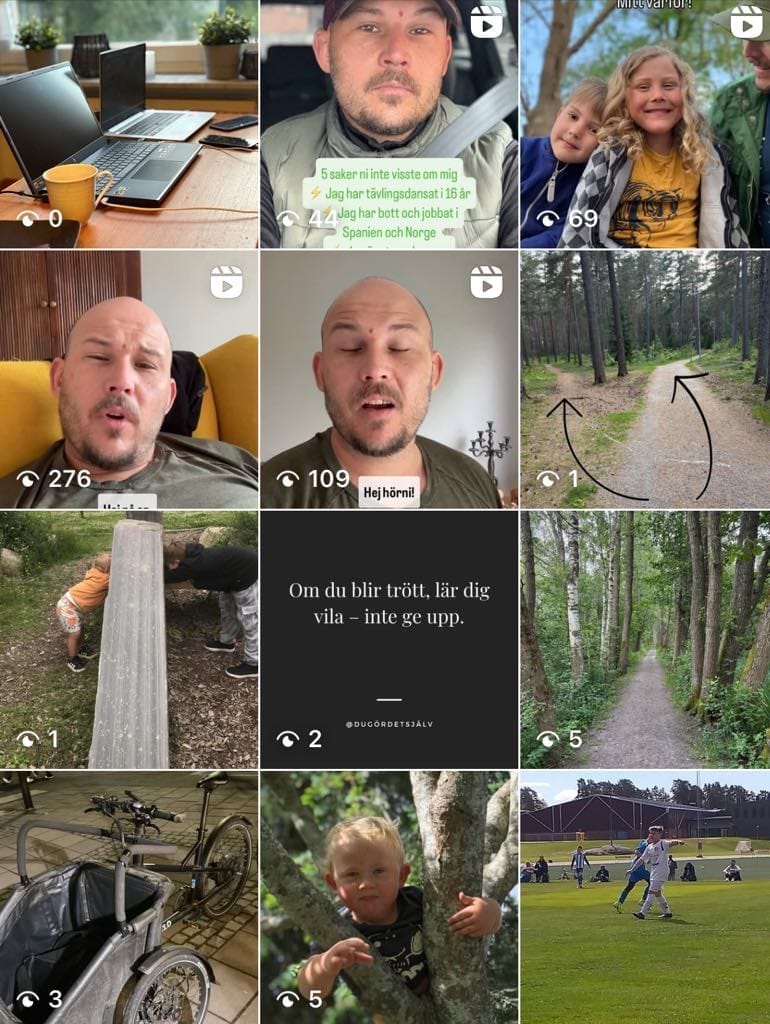
Task: Open the post of kids at playground
Action: 128,639
